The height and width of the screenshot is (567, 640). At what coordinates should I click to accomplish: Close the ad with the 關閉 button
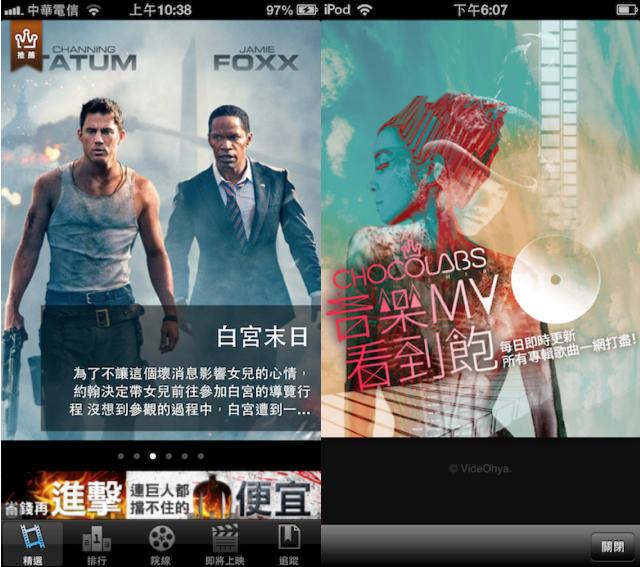click(x=612, y=547)
